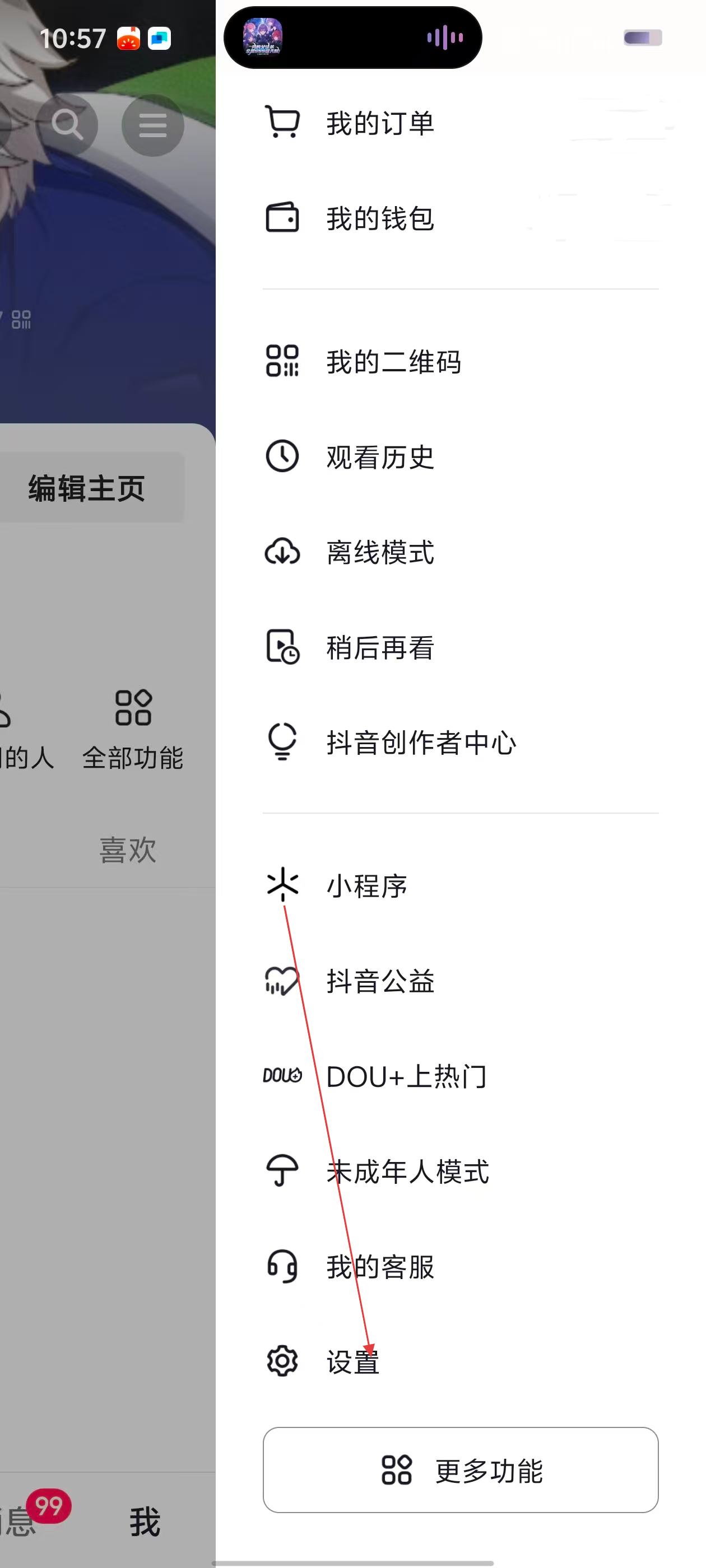Open 小程序 mini programs
The width and height of the screenshot is (706, 1568).
[365, 886]
